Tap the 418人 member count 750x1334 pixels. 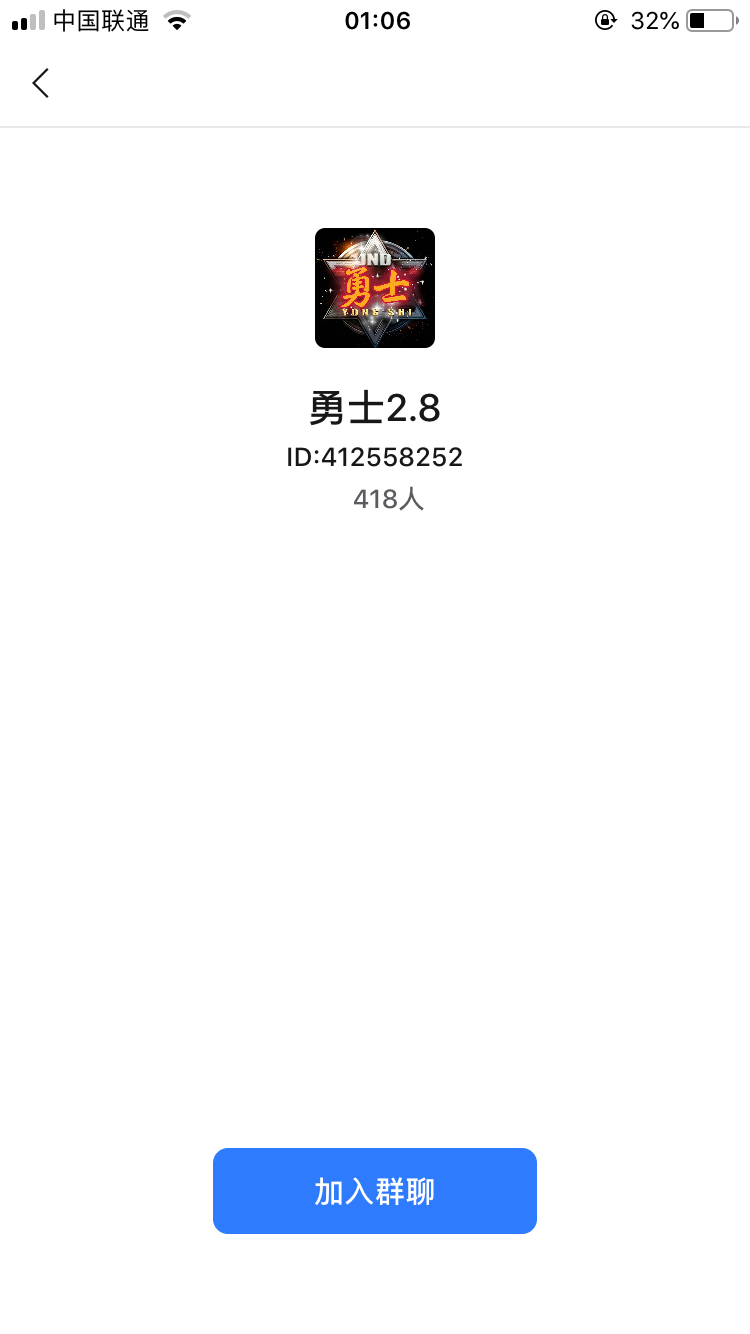coord(387,498)
